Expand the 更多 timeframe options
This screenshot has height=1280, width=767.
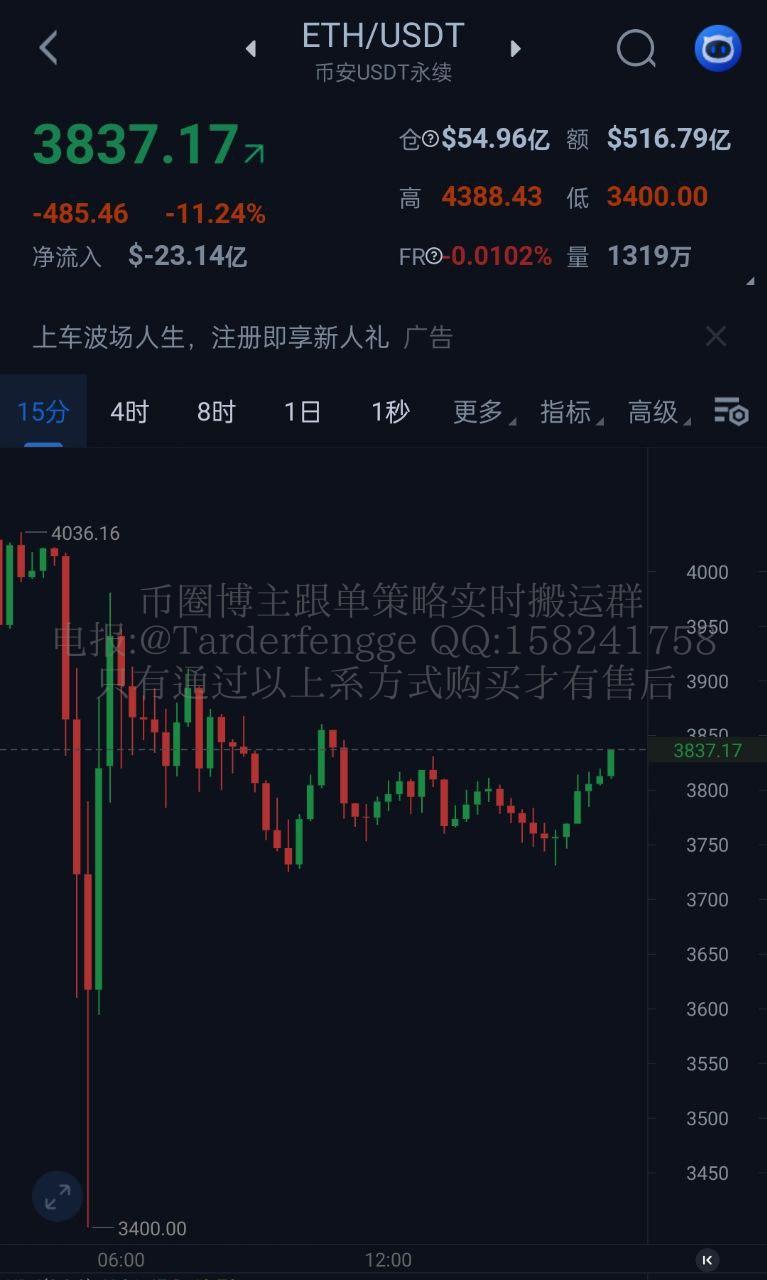(481, 411)
